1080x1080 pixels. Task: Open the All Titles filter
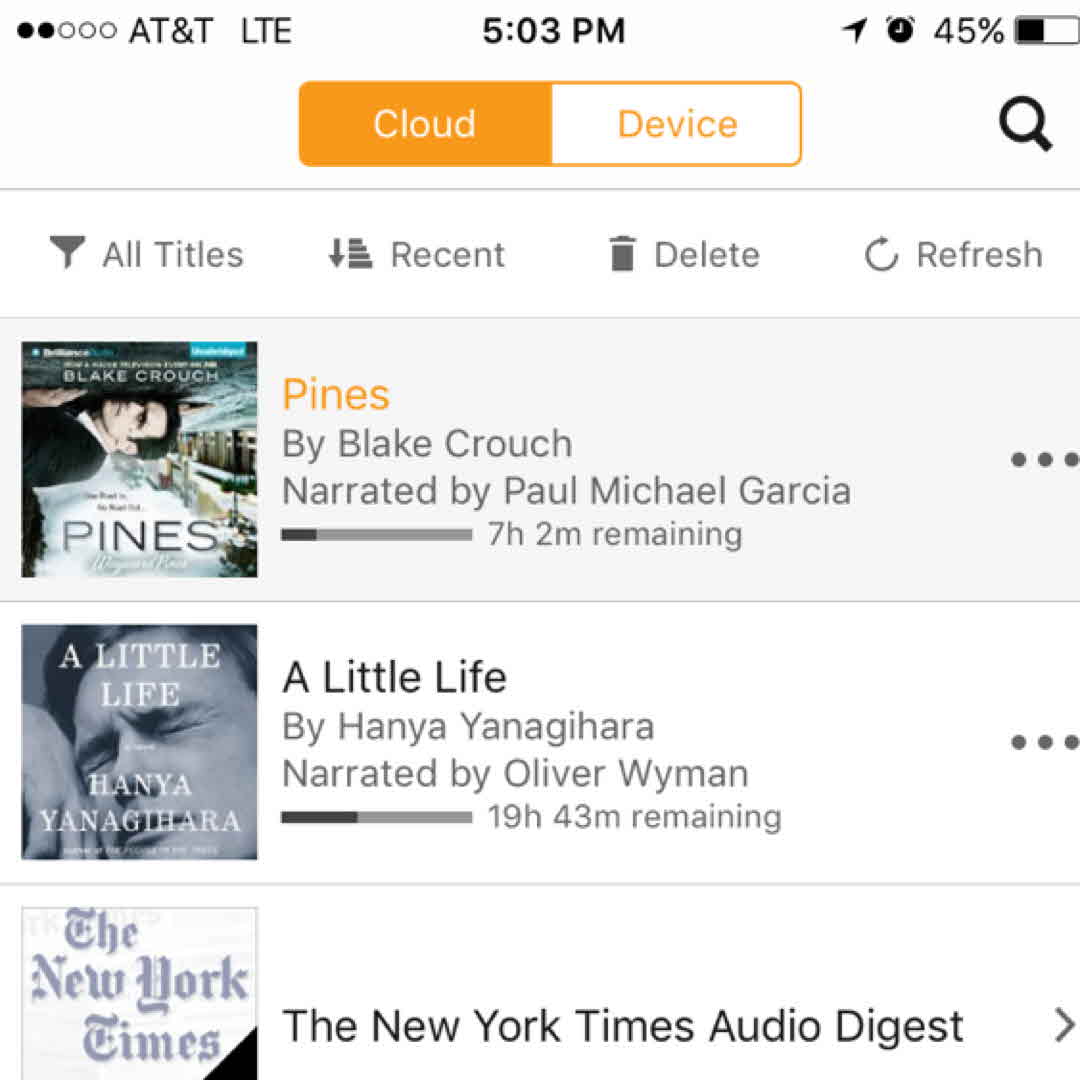point(147,255)
